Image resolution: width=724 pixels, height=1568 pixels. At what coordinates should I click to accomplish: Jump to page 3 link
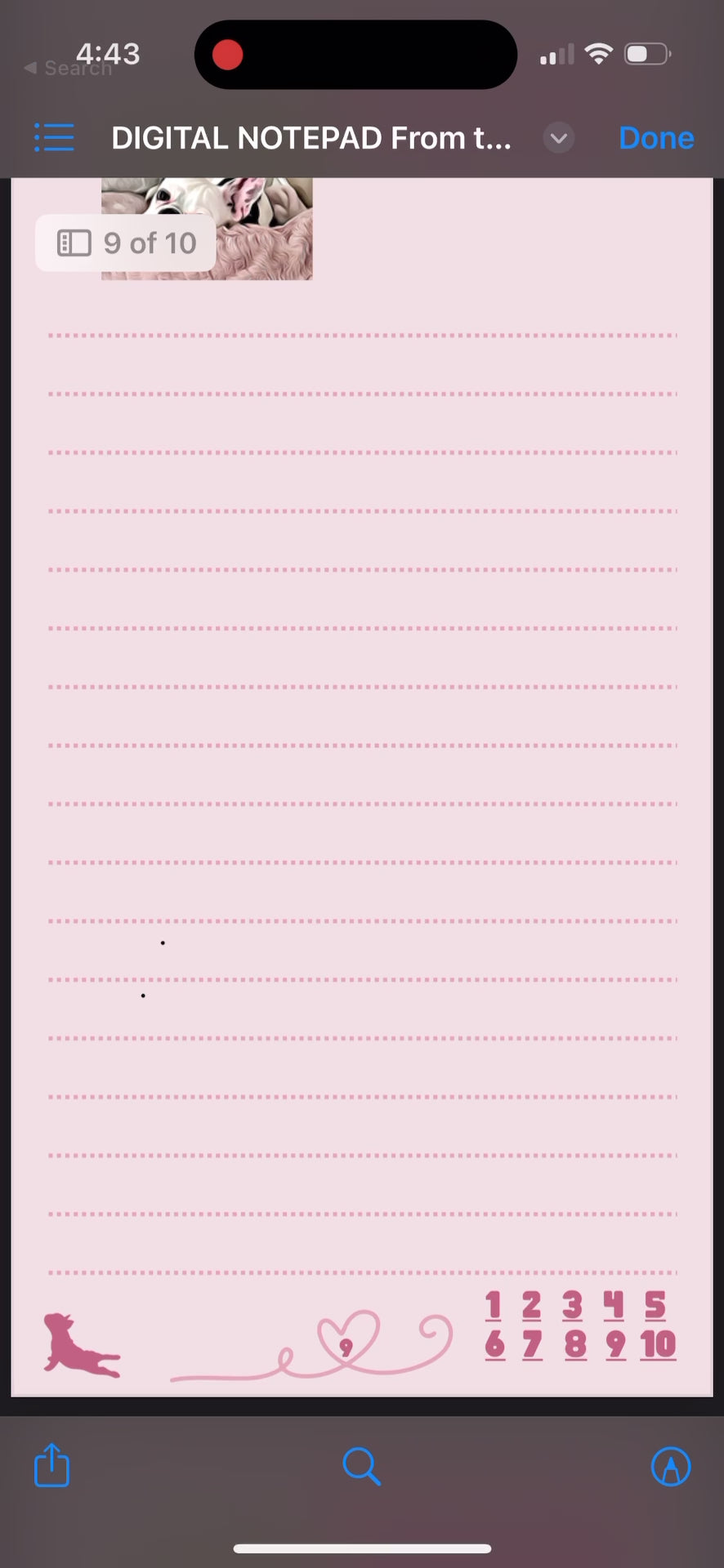[573, 1305]
